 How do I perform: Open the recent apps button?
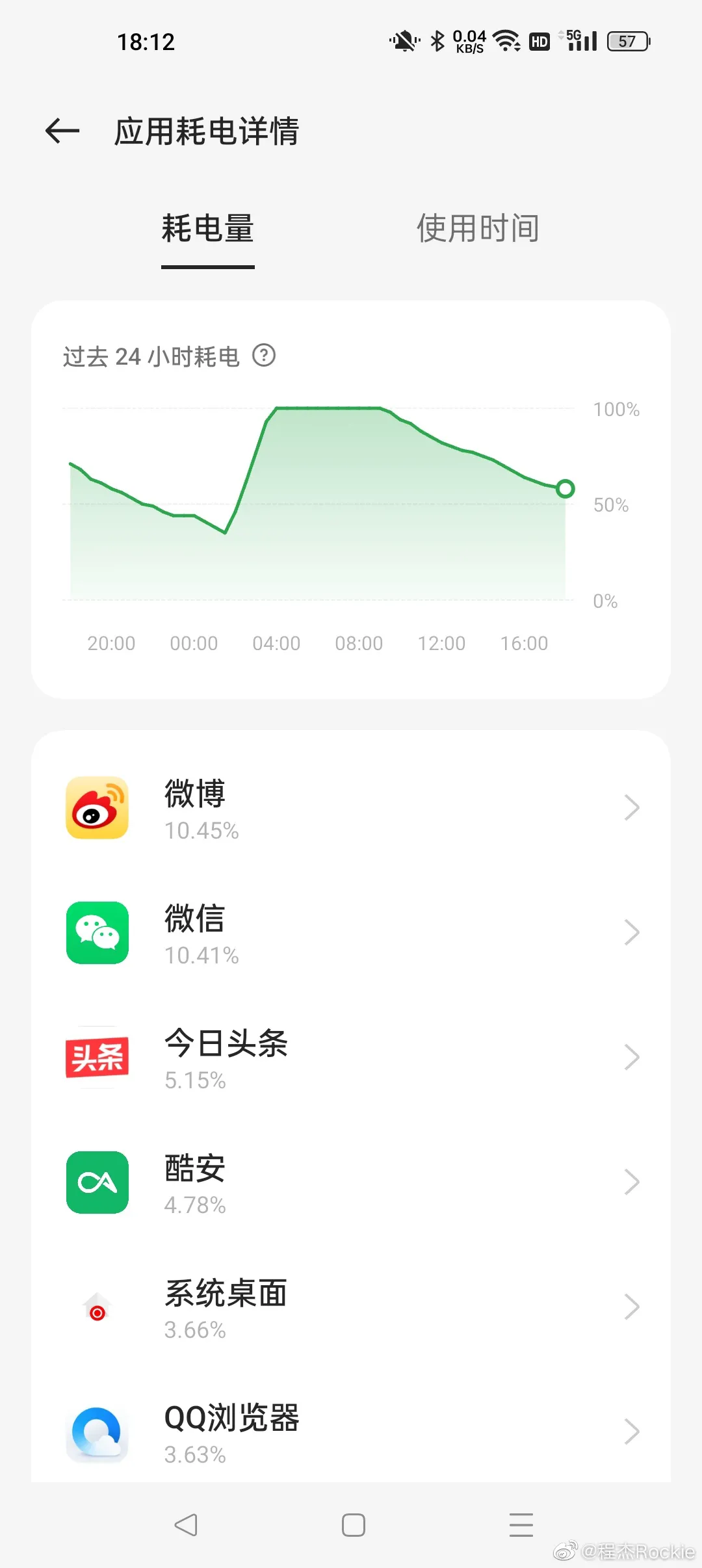(x=521, y=1524)
